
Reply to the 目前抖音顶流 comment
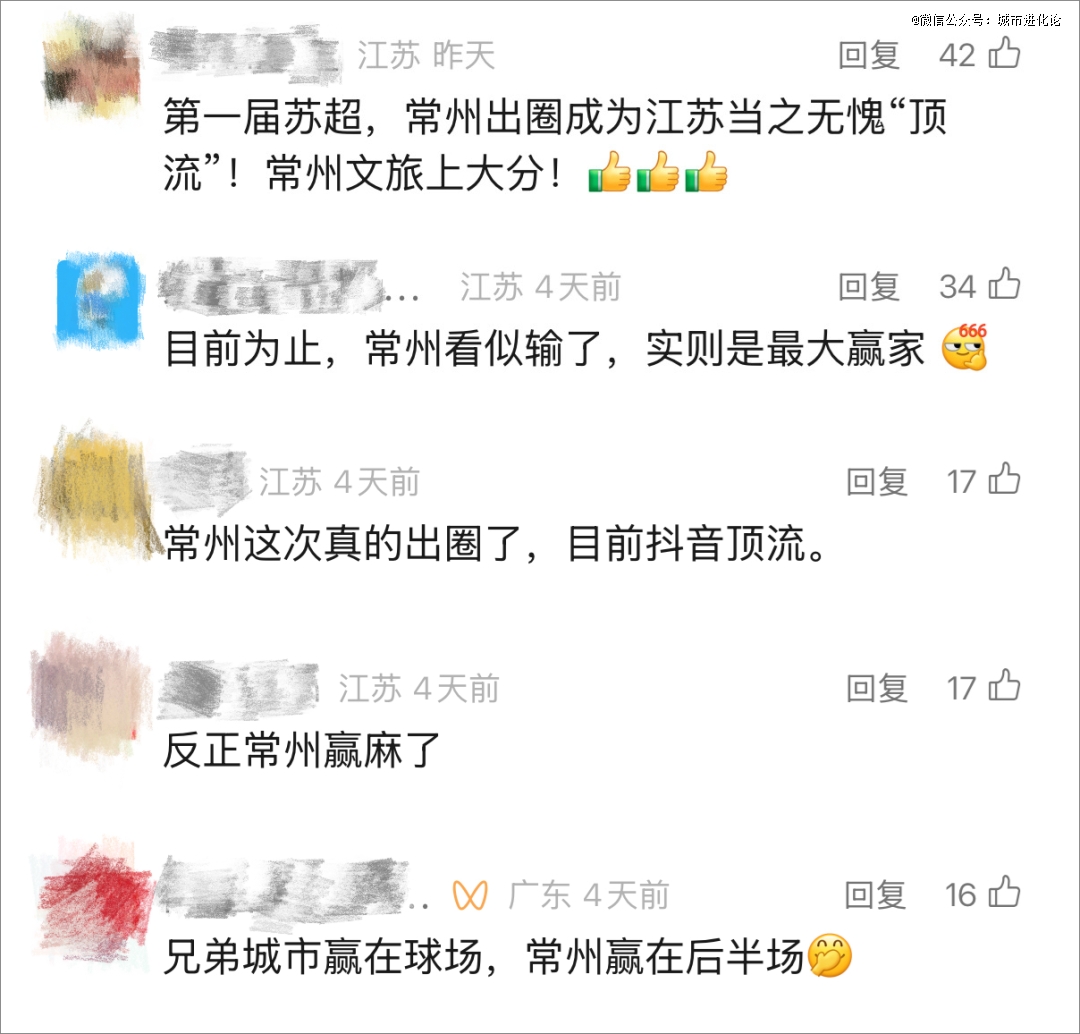[x=877, y=482]
